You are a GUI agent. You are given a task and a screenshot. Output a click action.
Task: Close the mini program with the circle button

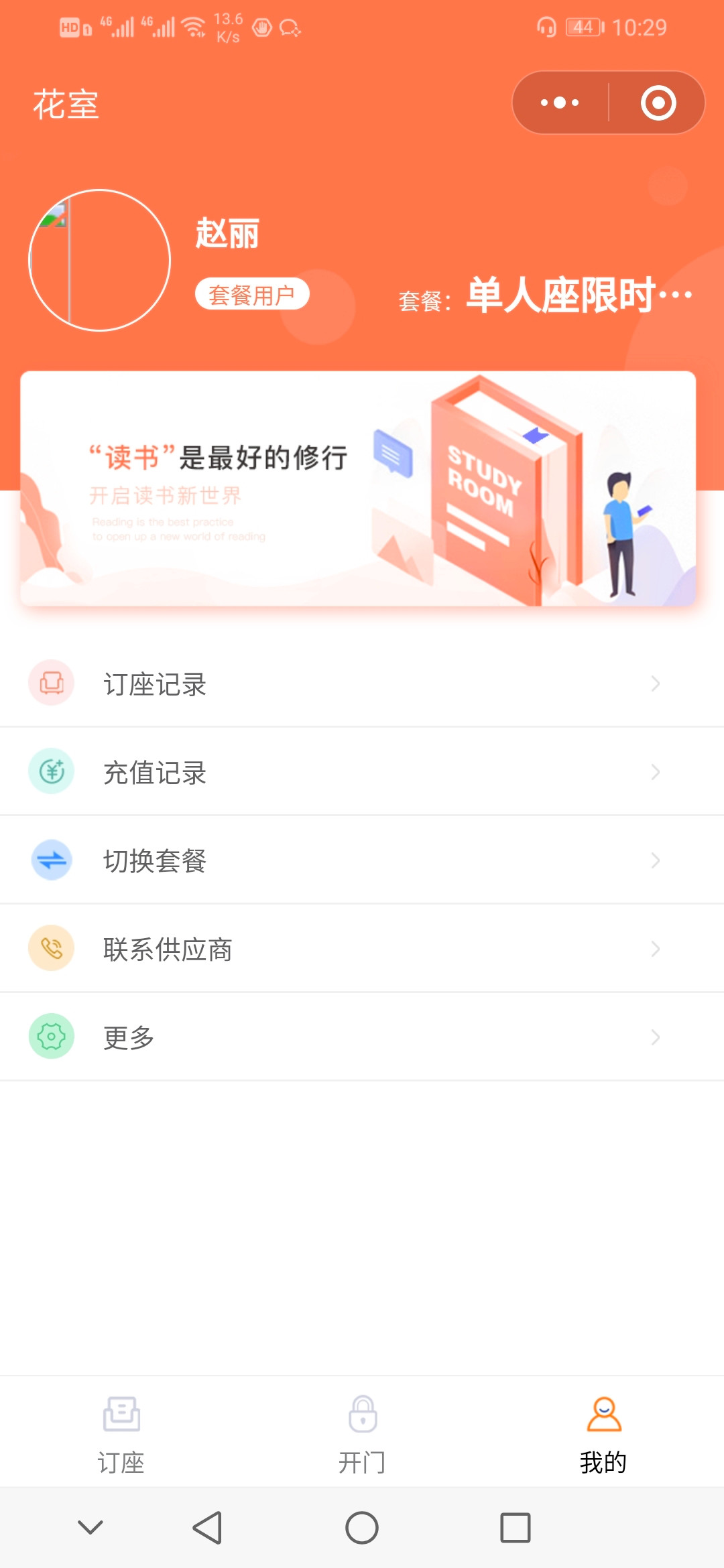pyautogui.click(x=658, y=103)
